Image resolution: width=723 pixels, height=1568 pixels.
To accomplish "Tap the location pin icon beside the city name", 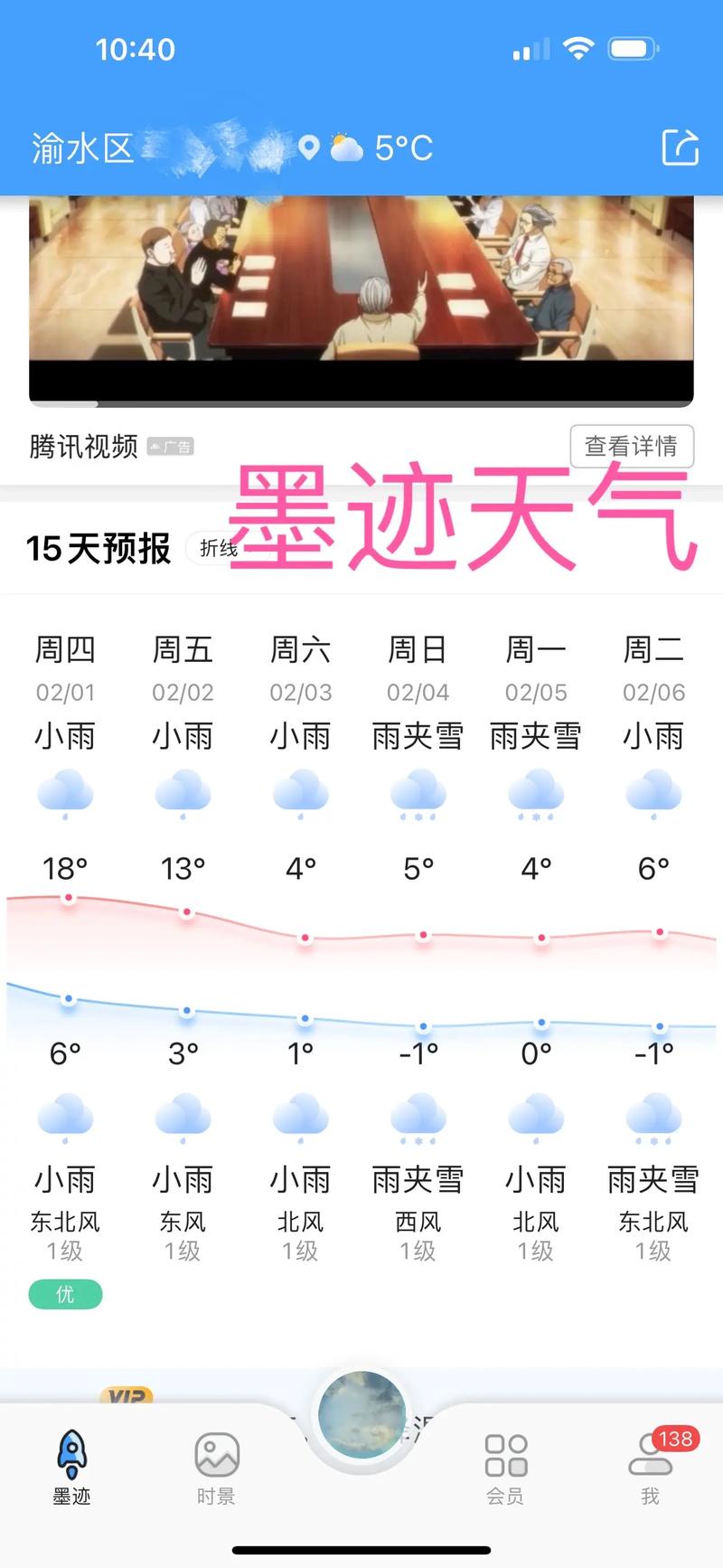I will (308, 146).
